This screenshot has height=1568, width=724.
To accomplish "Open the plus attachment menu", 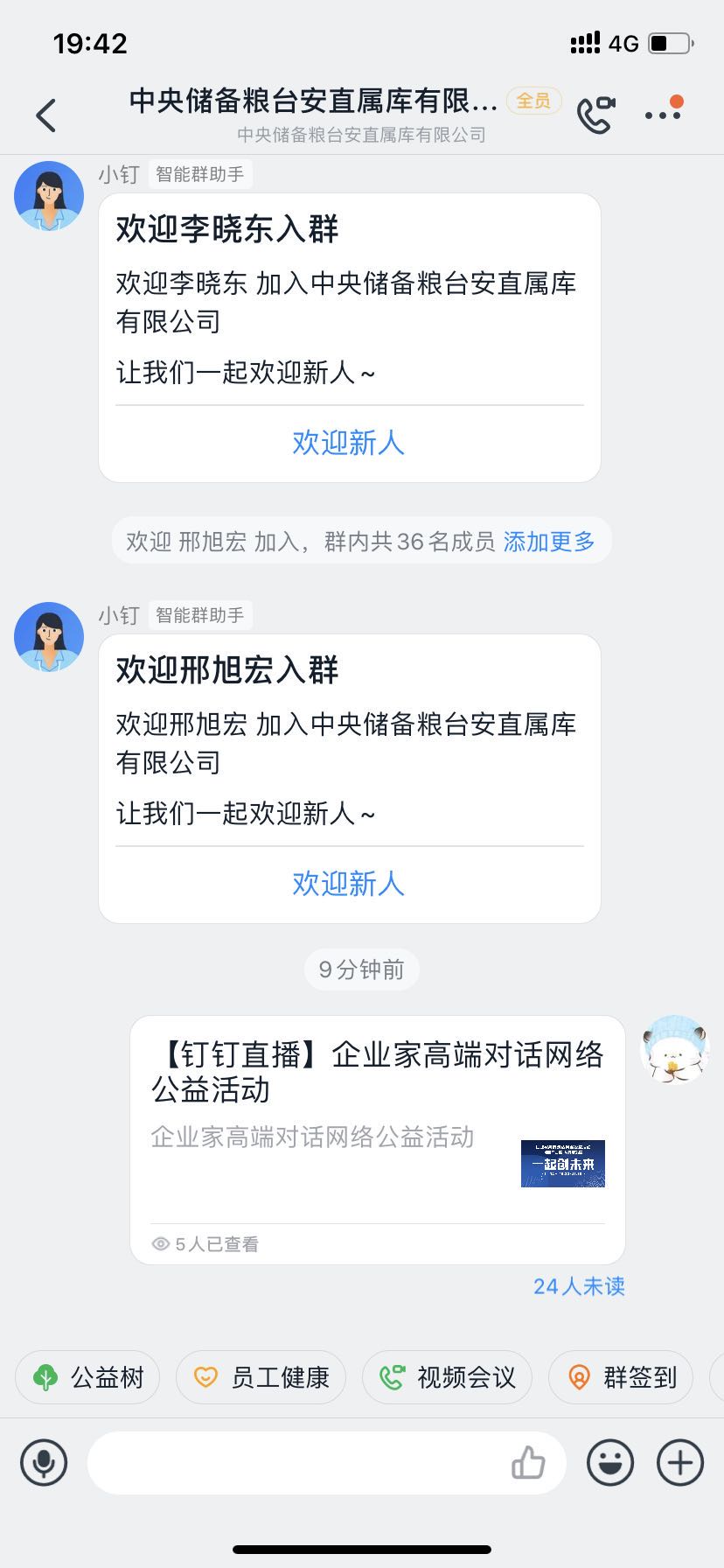I will 680,1463.
